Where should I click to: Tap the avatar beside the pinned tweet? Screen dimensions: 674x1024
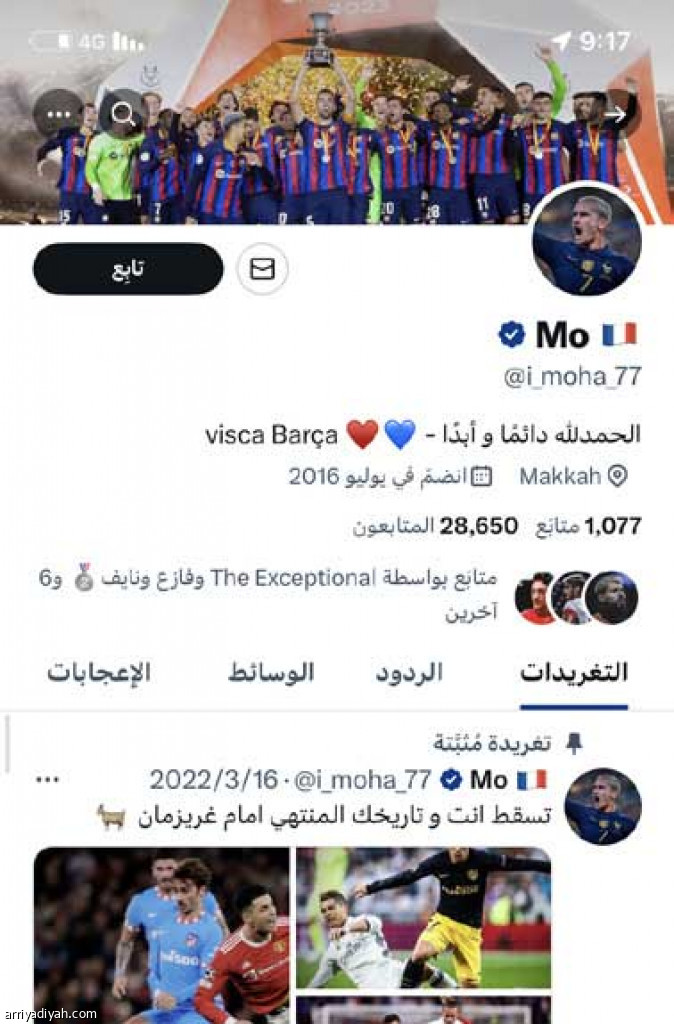[603, 807]
